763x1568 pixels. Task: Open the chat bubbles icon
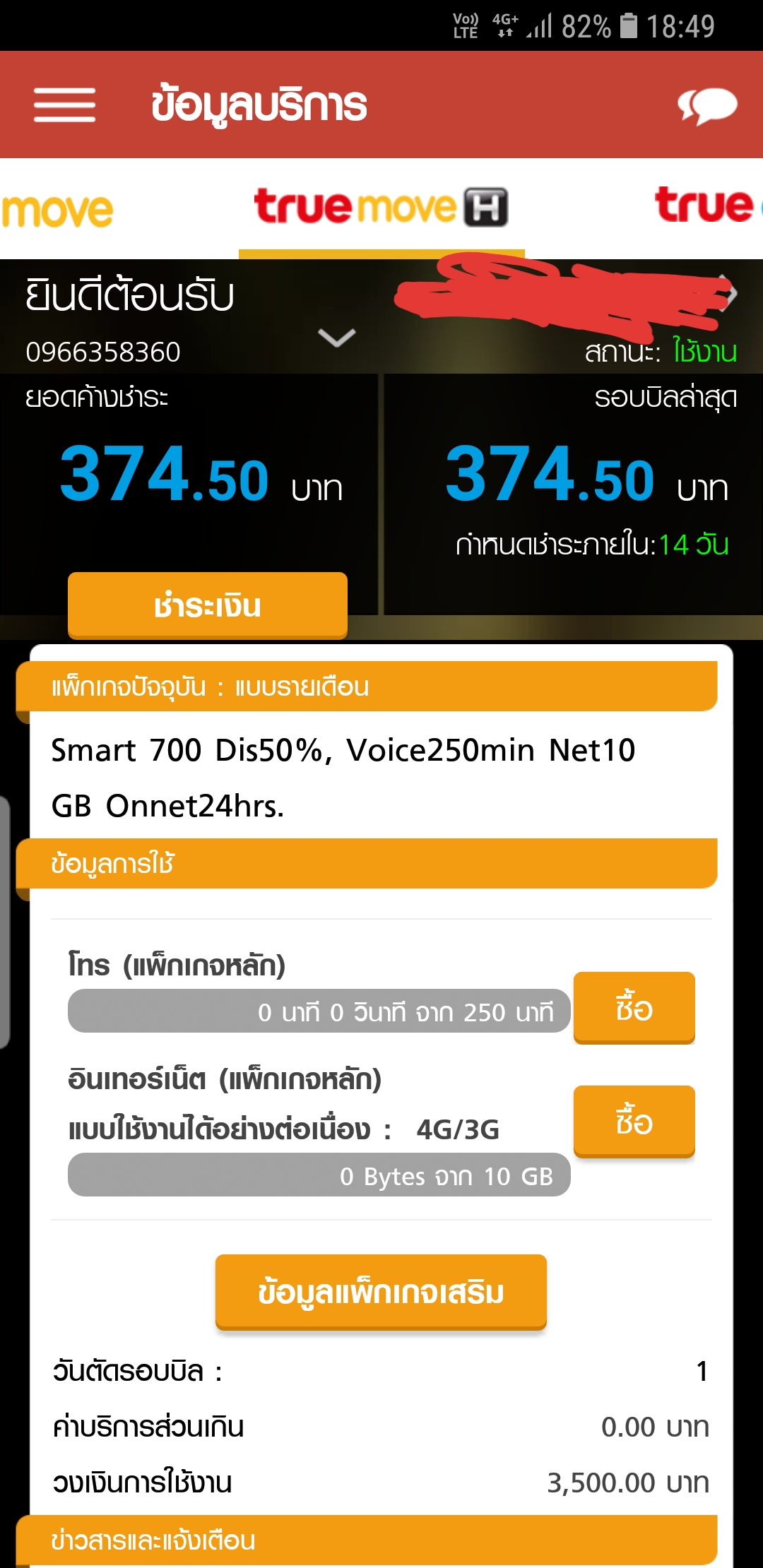pyautogui.click(x=707, y=106)
